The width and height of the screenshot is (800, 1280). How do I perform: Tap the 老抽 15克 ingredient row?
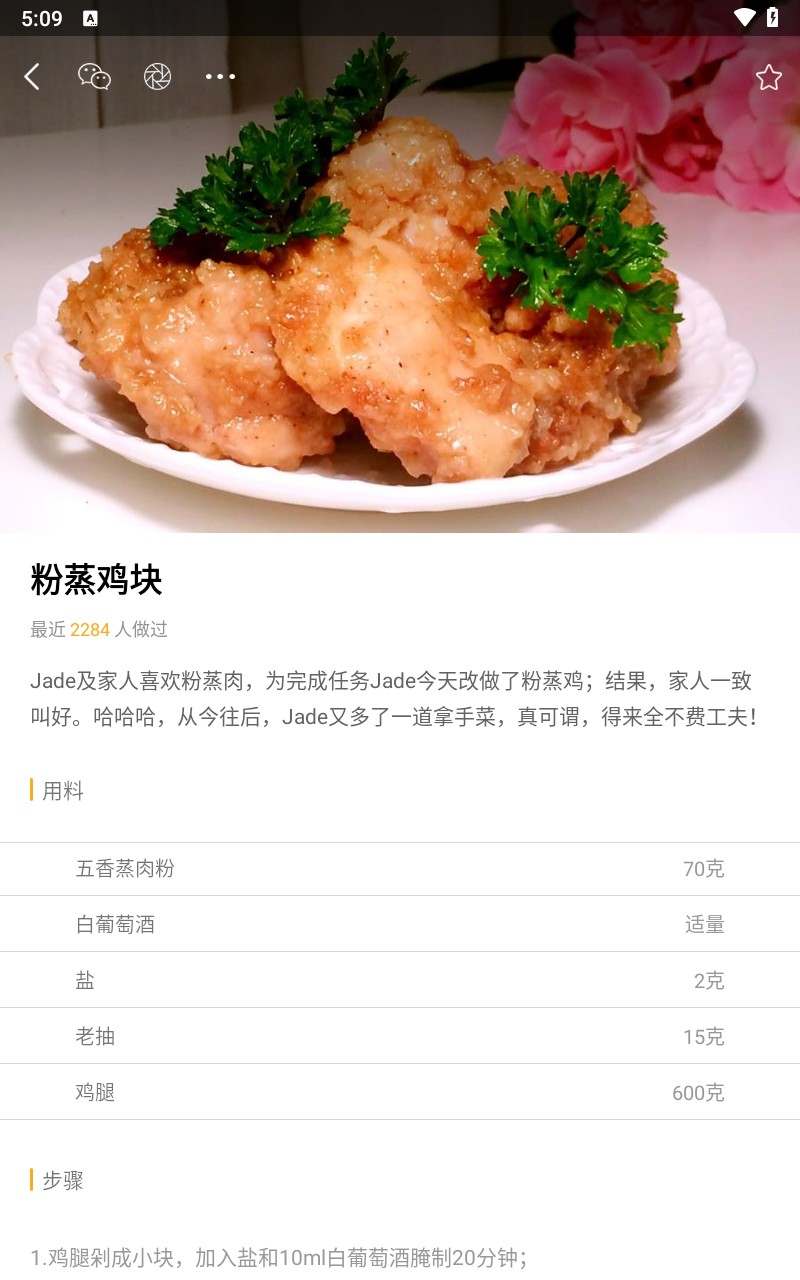click(400, 1036)
